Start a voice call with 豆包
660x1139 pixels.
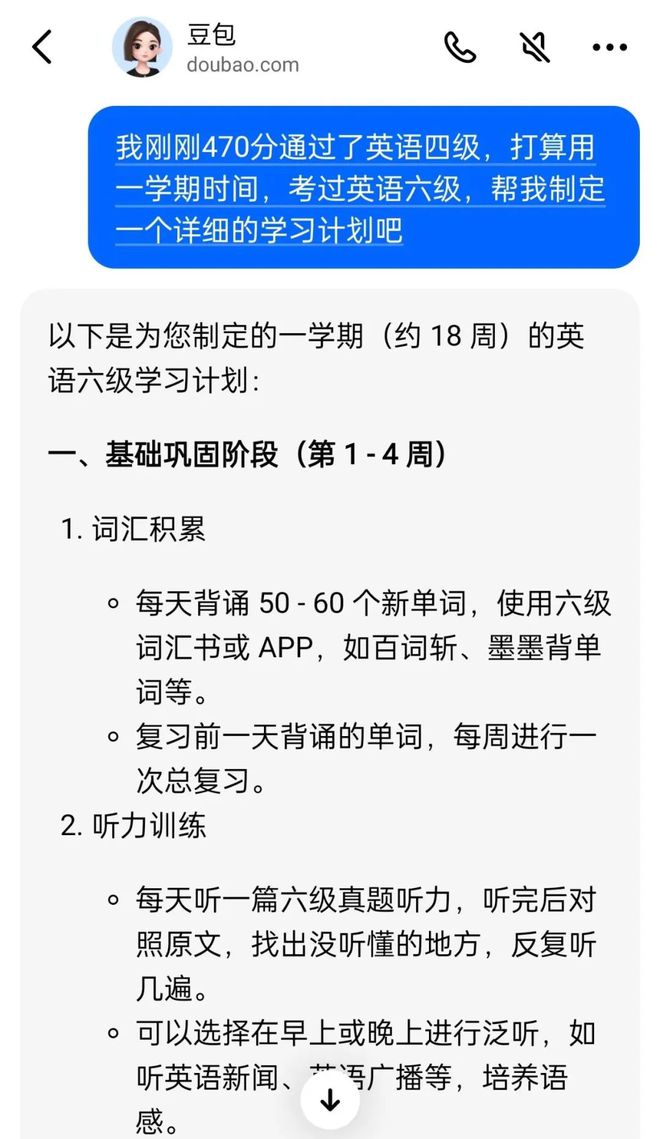460,48
